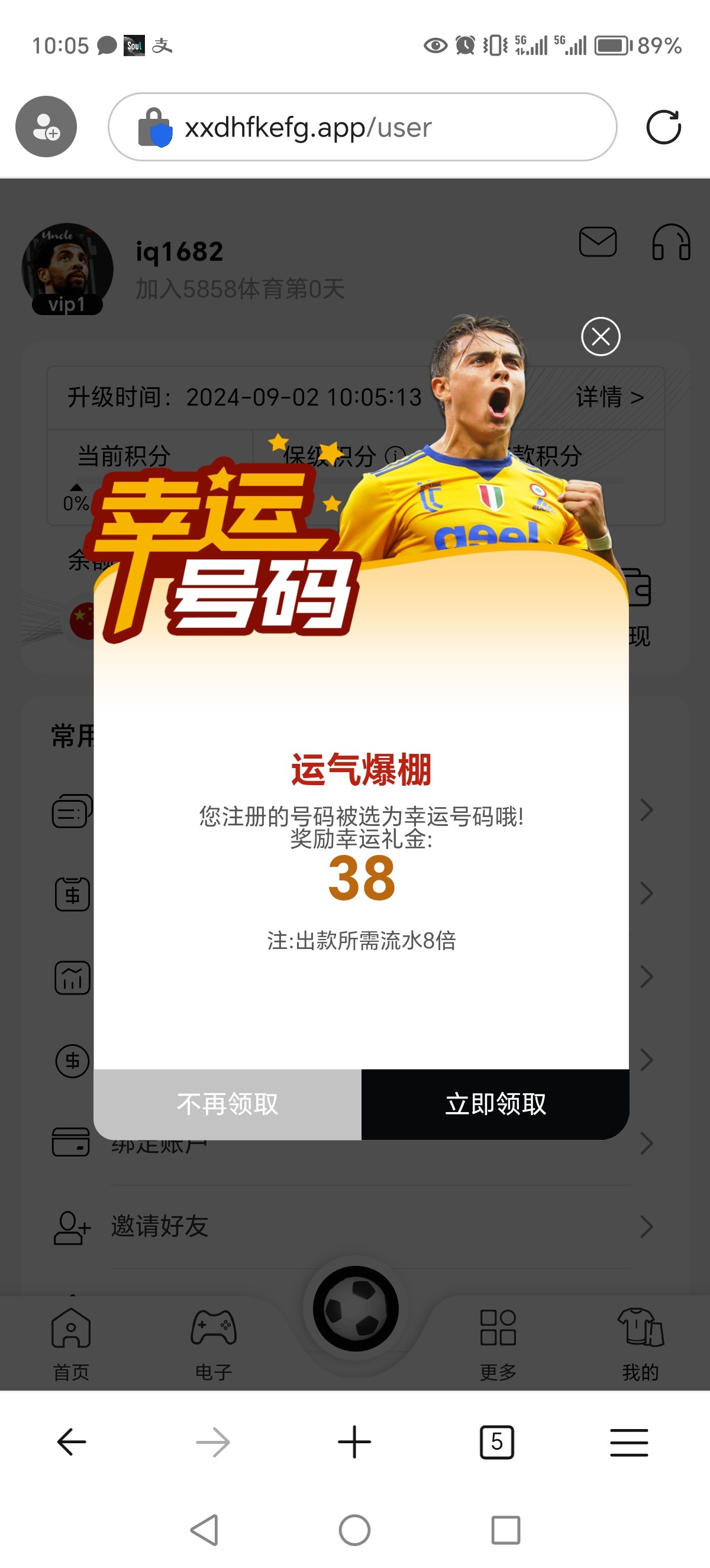
Task: View the open tabs switcher
Action: (497, 1442)
